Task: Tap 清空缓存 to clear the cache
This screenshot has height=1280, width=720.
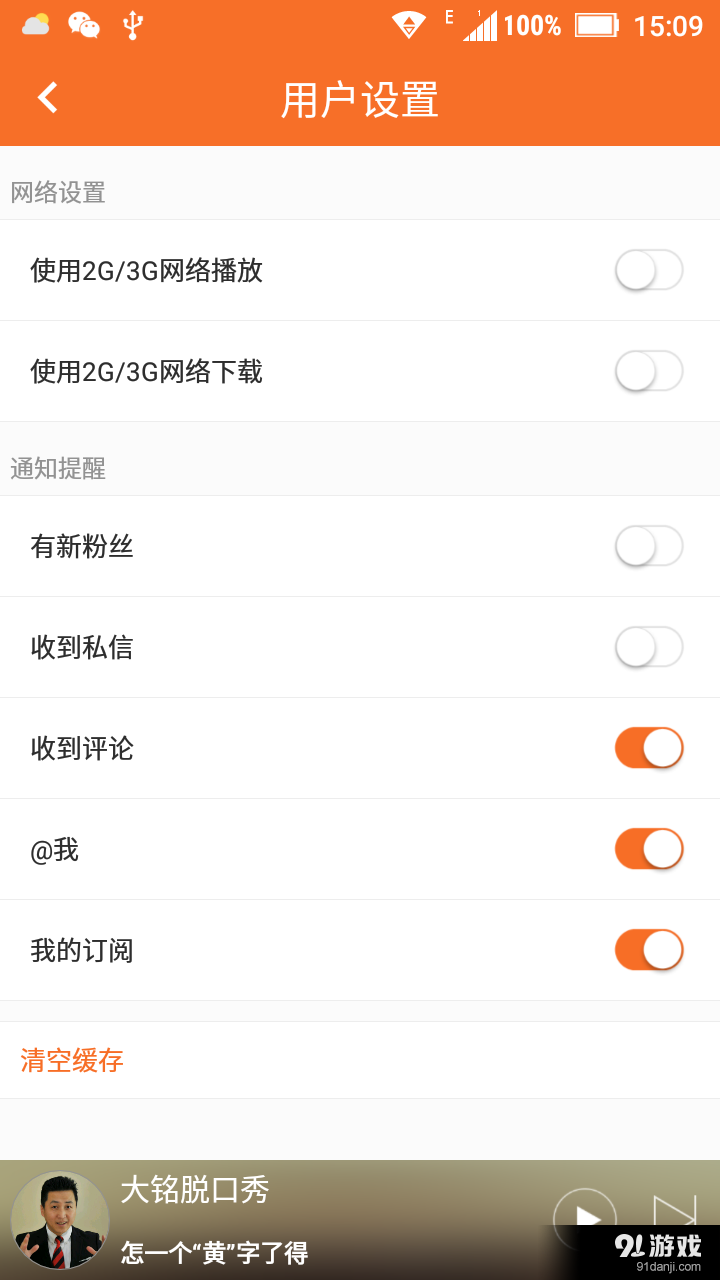Action: 72,1062
